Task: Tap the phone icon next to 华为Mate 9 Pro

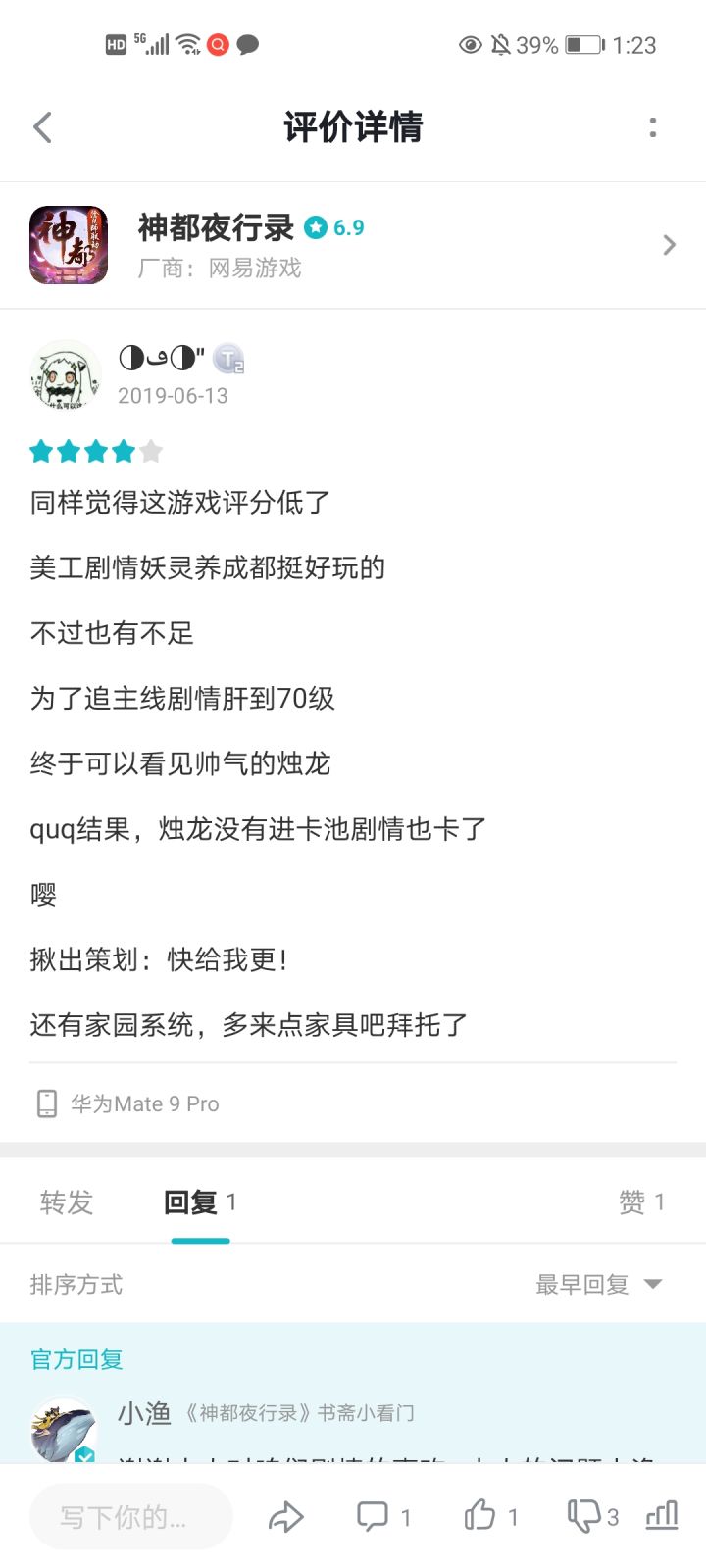Action: [46, 1102]
